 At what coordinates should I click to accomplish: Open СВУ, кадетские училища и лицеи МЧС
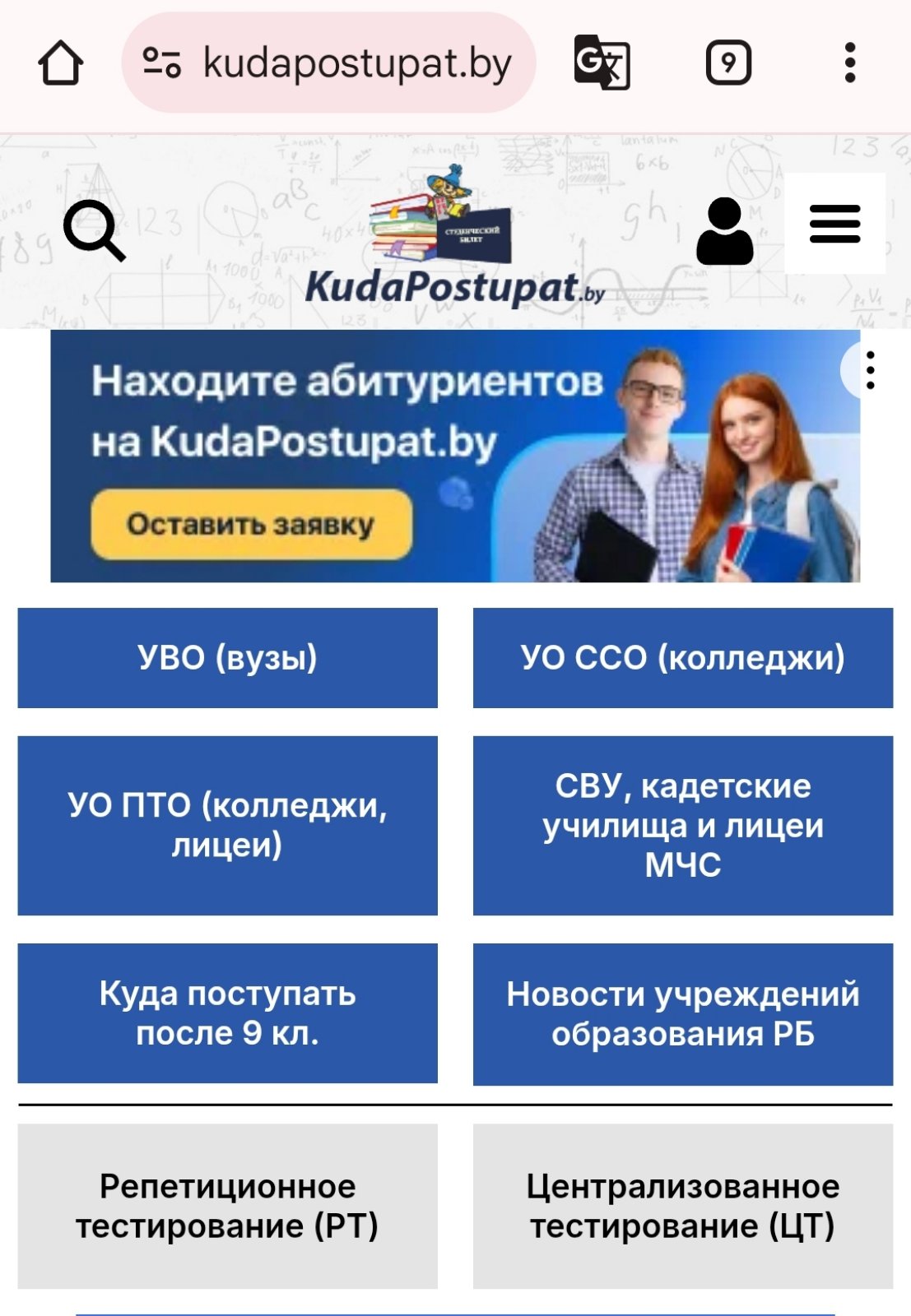[x=682, y=824]
